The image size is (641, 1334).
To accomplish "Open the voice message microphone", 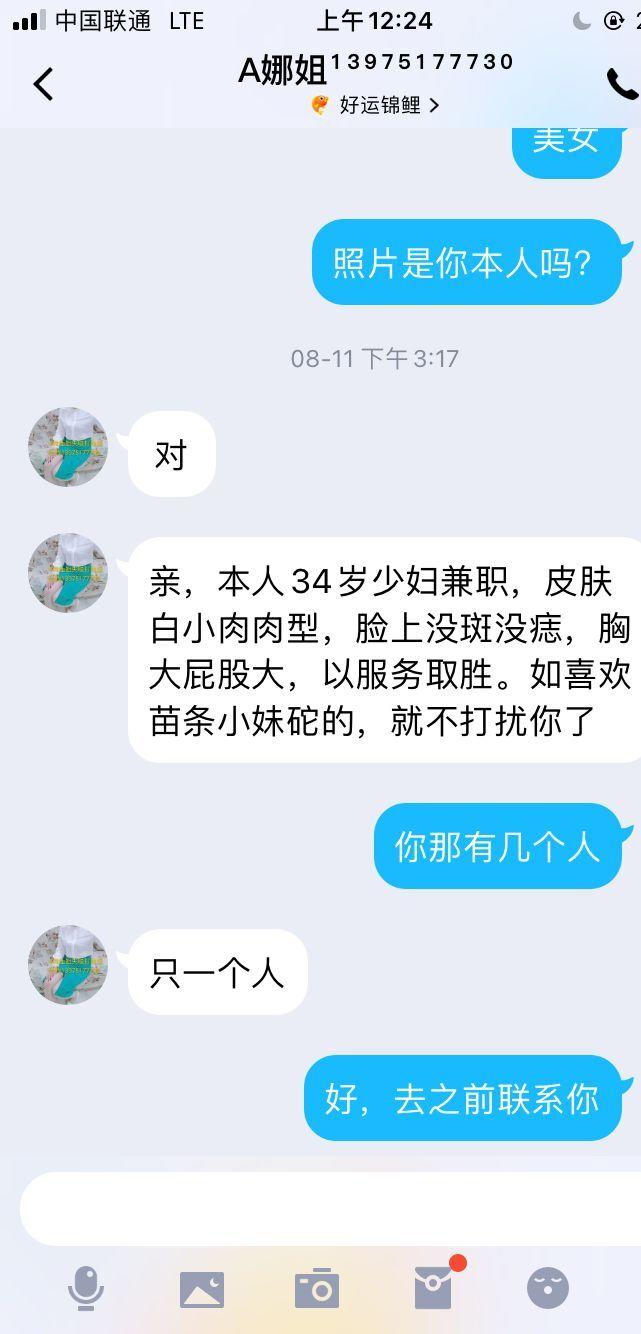I will click(85, 1288).
